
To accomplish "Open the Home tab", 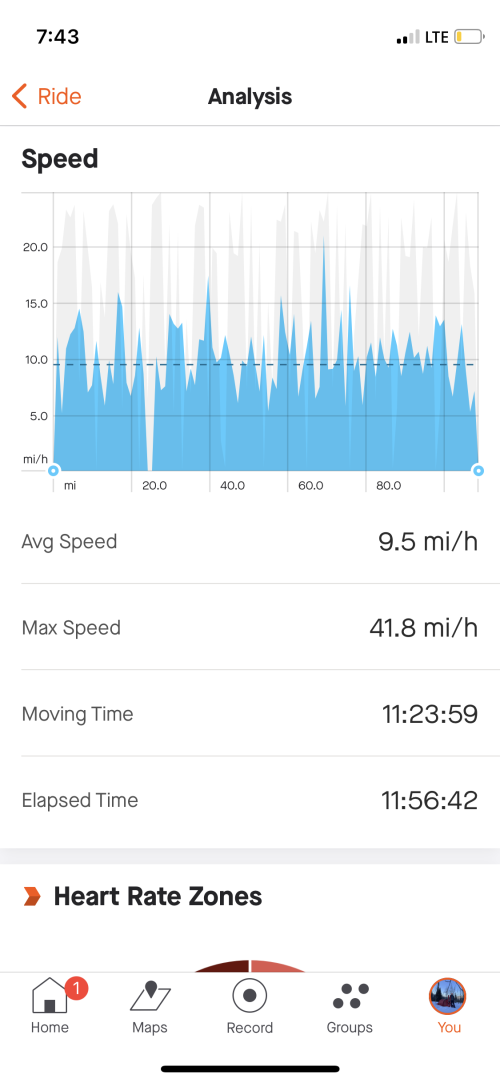I will coord(50,1006).
